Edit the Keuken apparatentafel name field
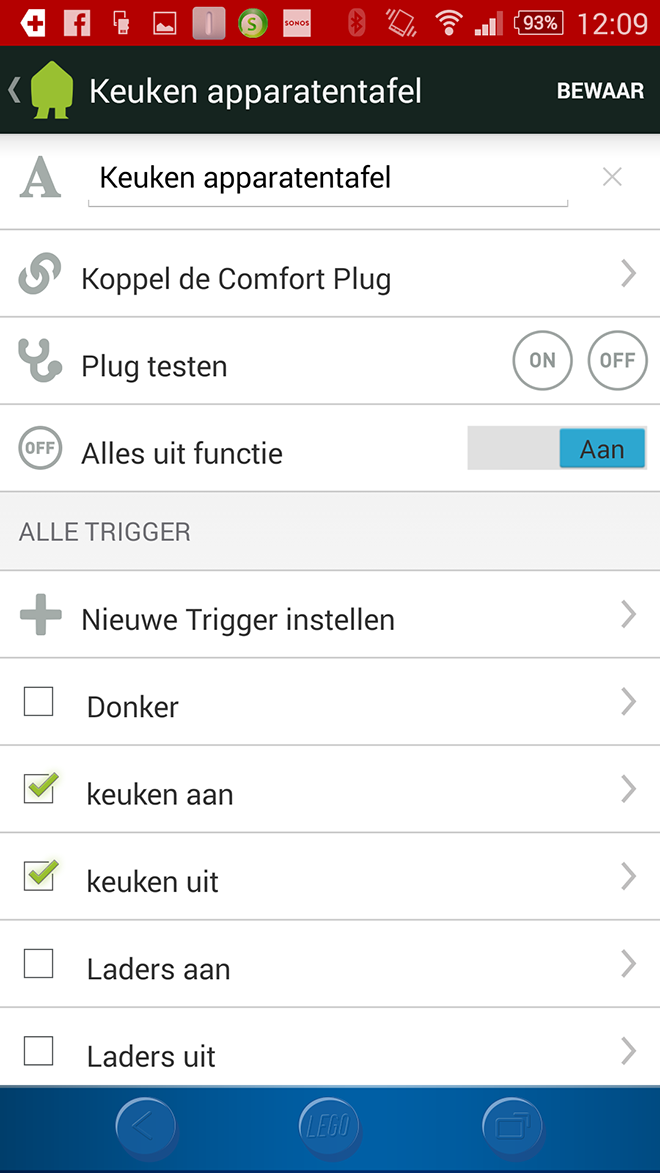The width and height of the screenshot is (660, 1173). pyautogui.click(x=328, y=179)
